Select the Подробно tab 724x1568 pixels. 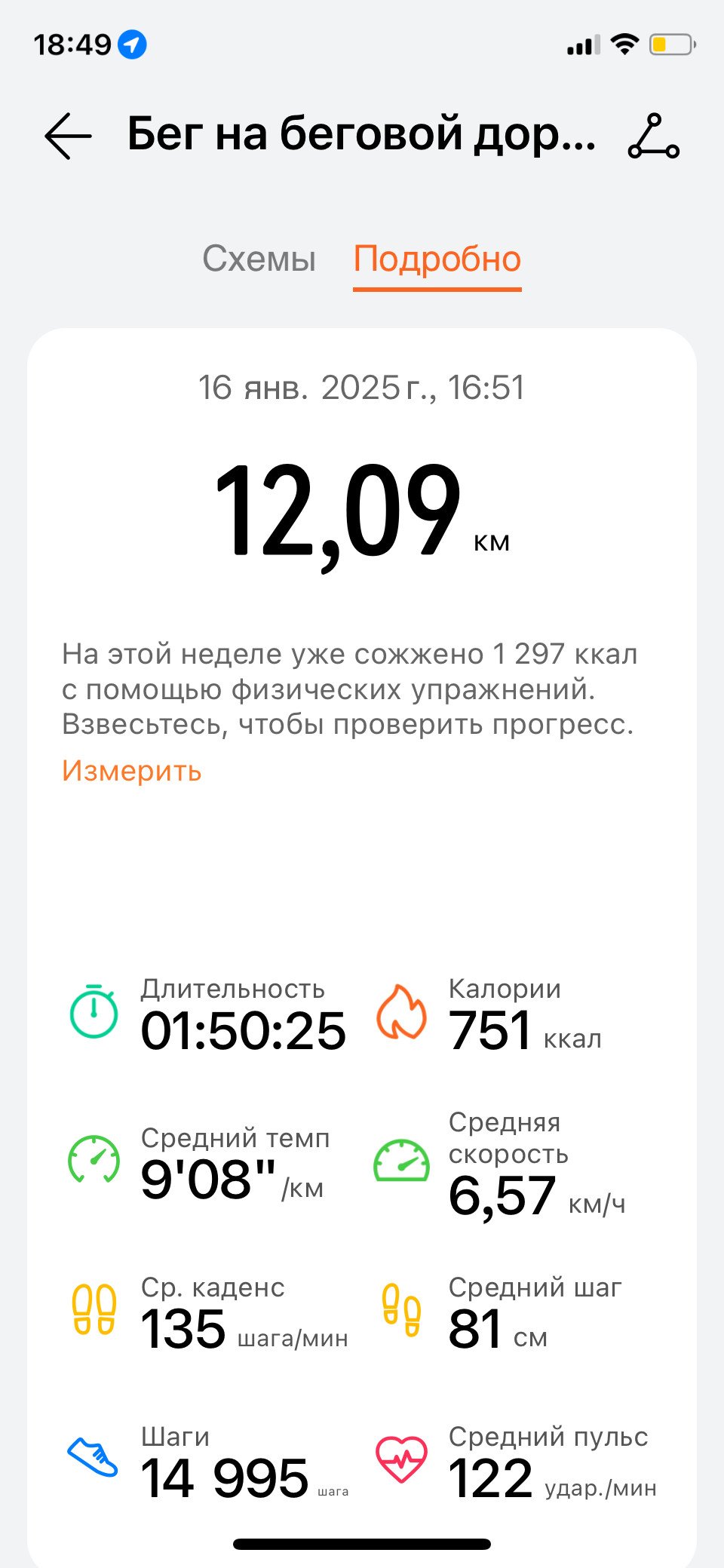[437, 259]
